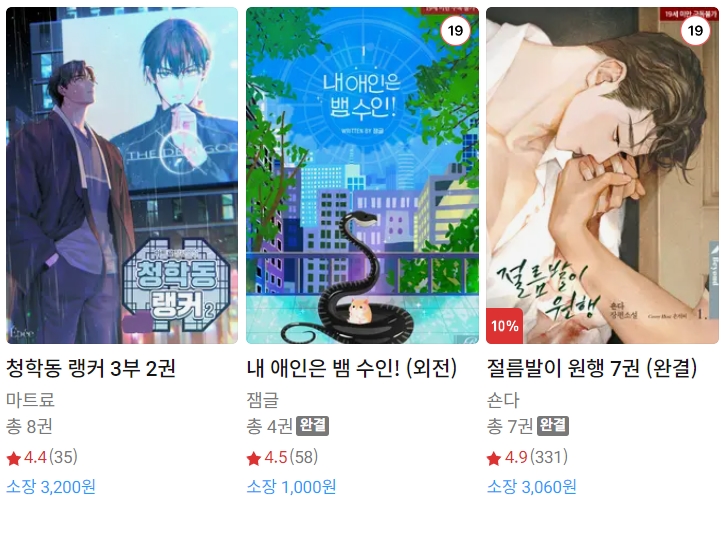View author 마트료's page
The image size is (726, 541).
[30, 399]
